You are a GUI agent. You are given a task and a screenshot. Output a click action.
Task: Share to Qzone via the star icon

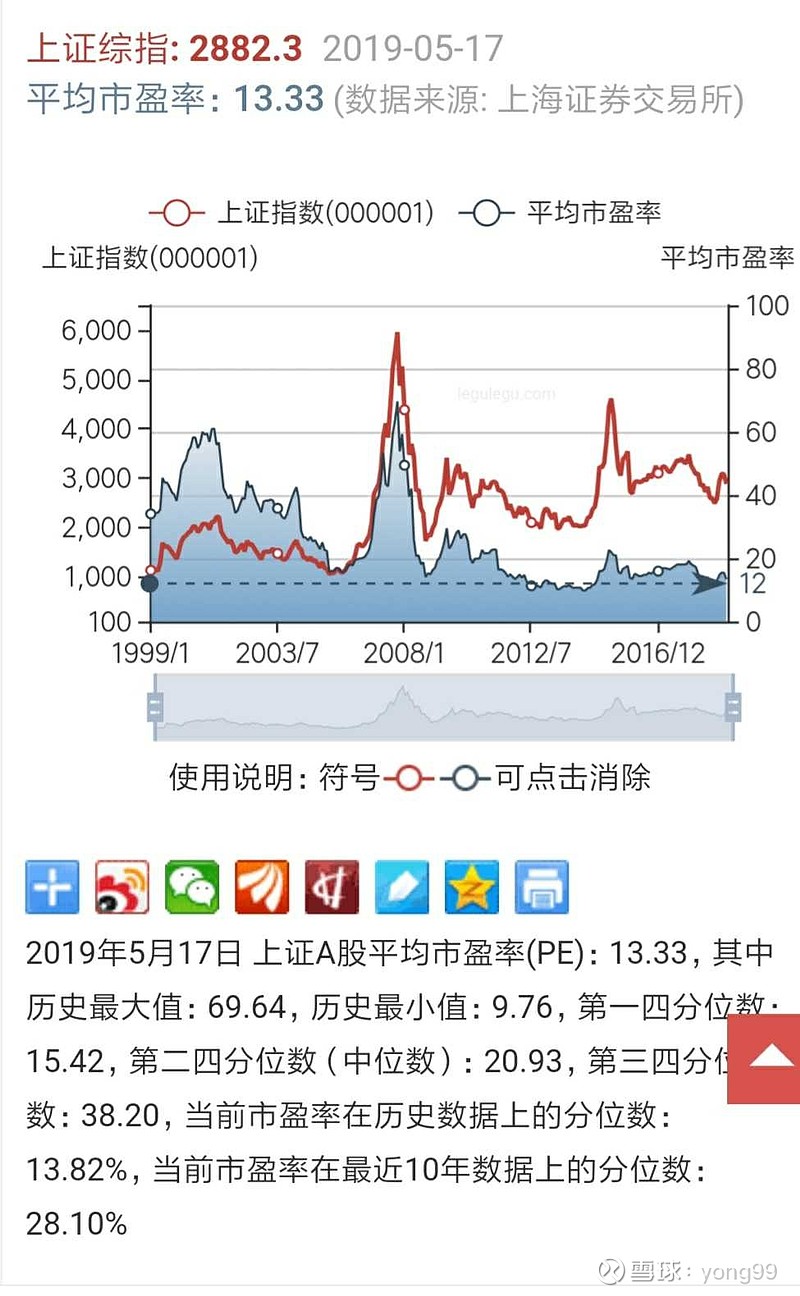point(472,887)
